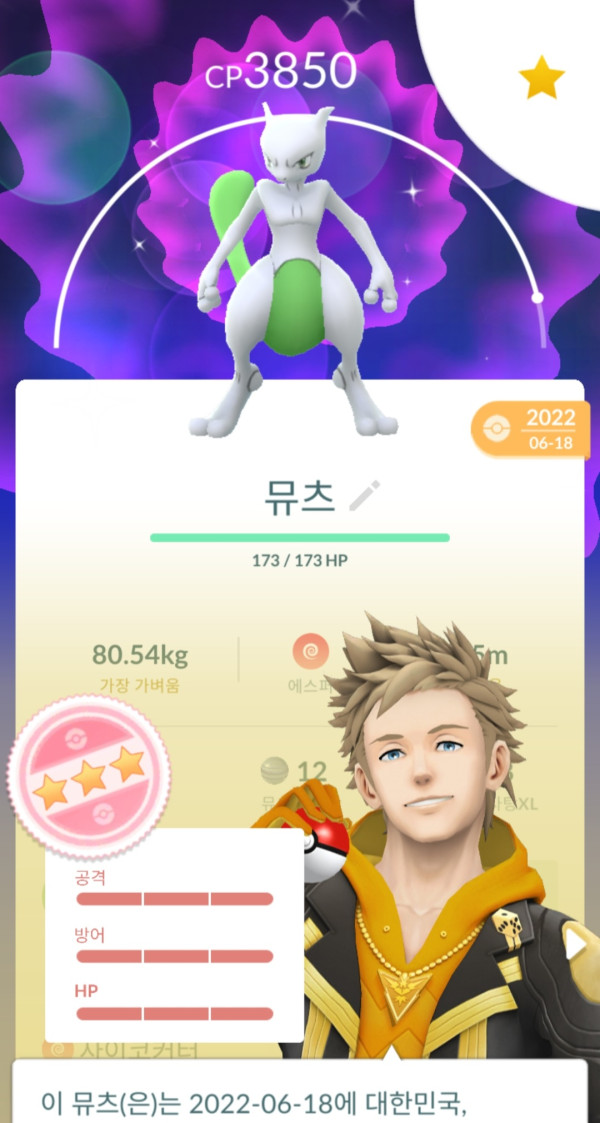Image resolution: width=600 pixels, height=1123 pixels.
Task: Tap the pencil to rename 뮤츠
Action: 364,497
